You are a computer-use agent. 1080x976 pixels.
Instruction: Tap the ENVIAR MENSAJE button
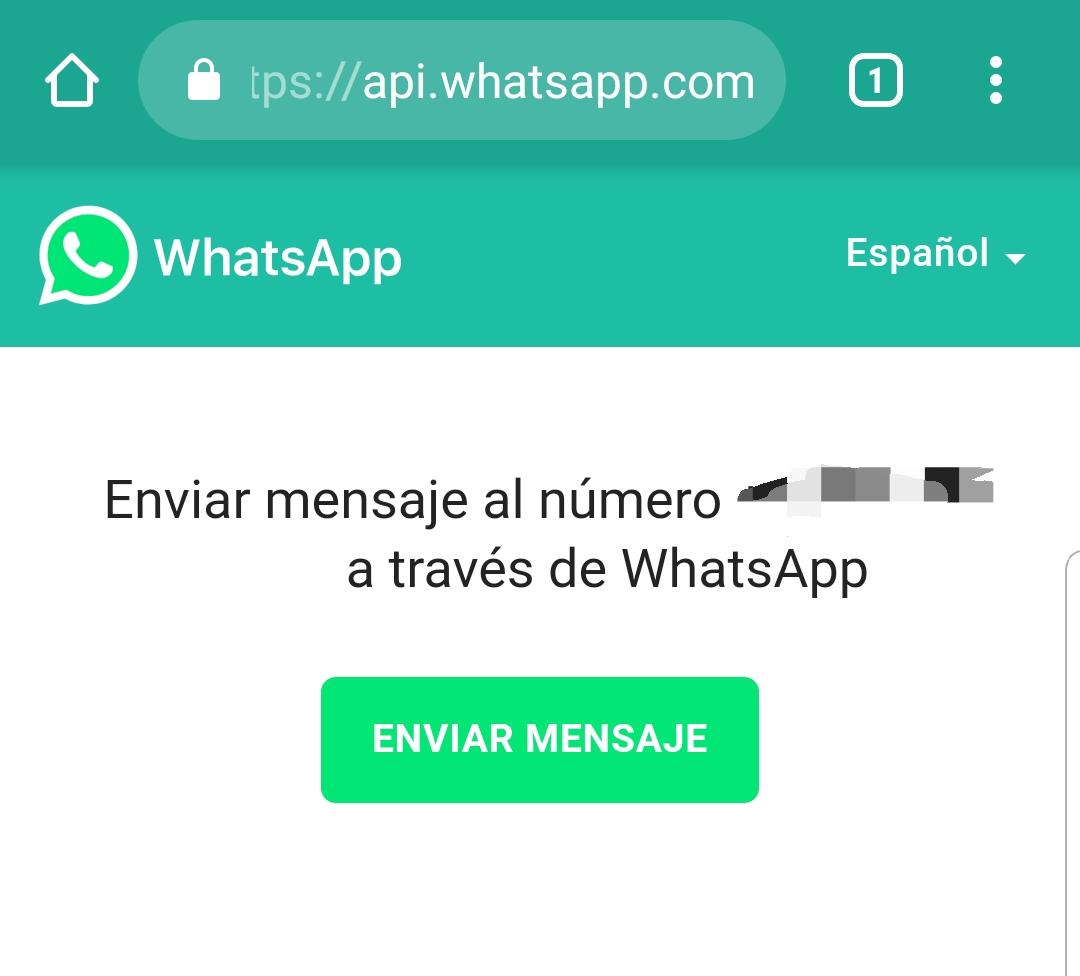pyautogui.click(x=540, y=739)
